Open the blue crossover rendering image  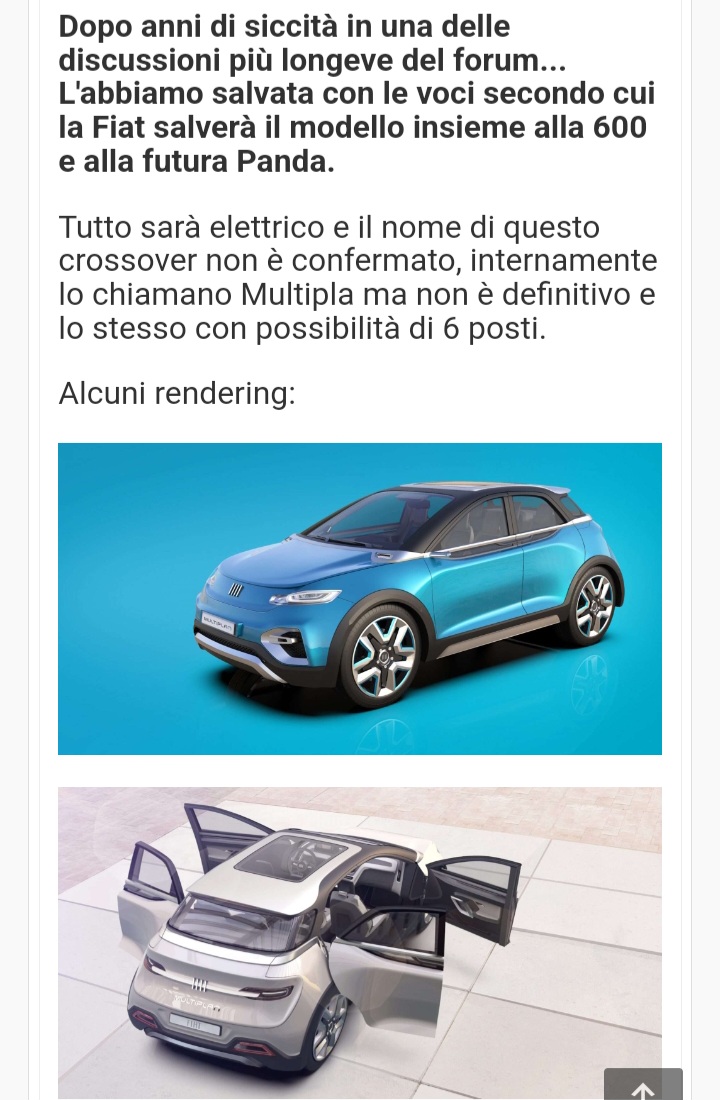click(360, 598)
